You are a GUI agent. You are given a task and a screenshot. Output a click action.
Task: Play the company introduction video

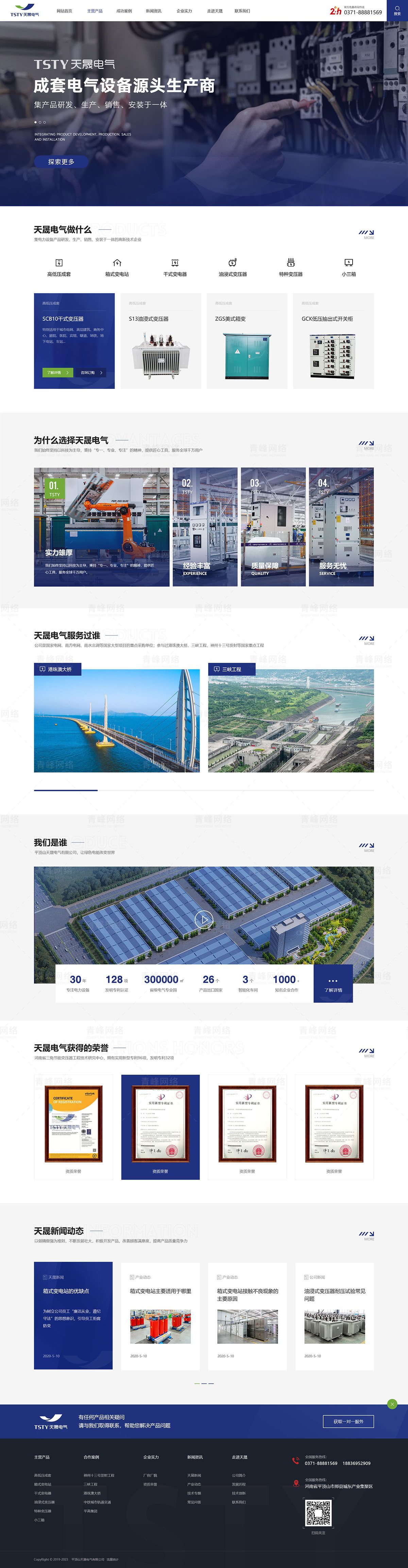click(204, 919)
